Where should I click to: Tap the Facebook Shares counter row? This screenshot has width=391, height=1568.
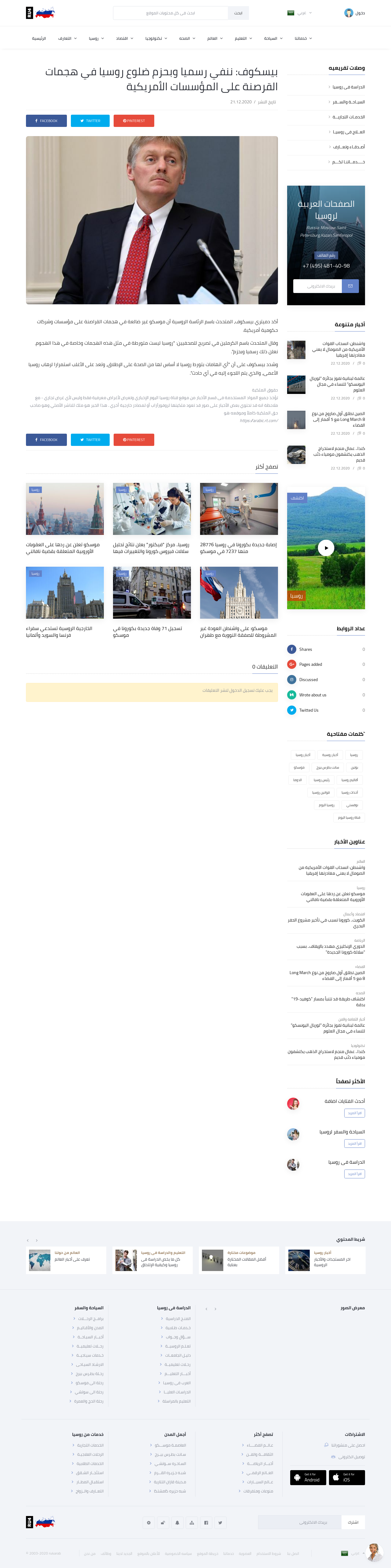[x=325, y=650]
